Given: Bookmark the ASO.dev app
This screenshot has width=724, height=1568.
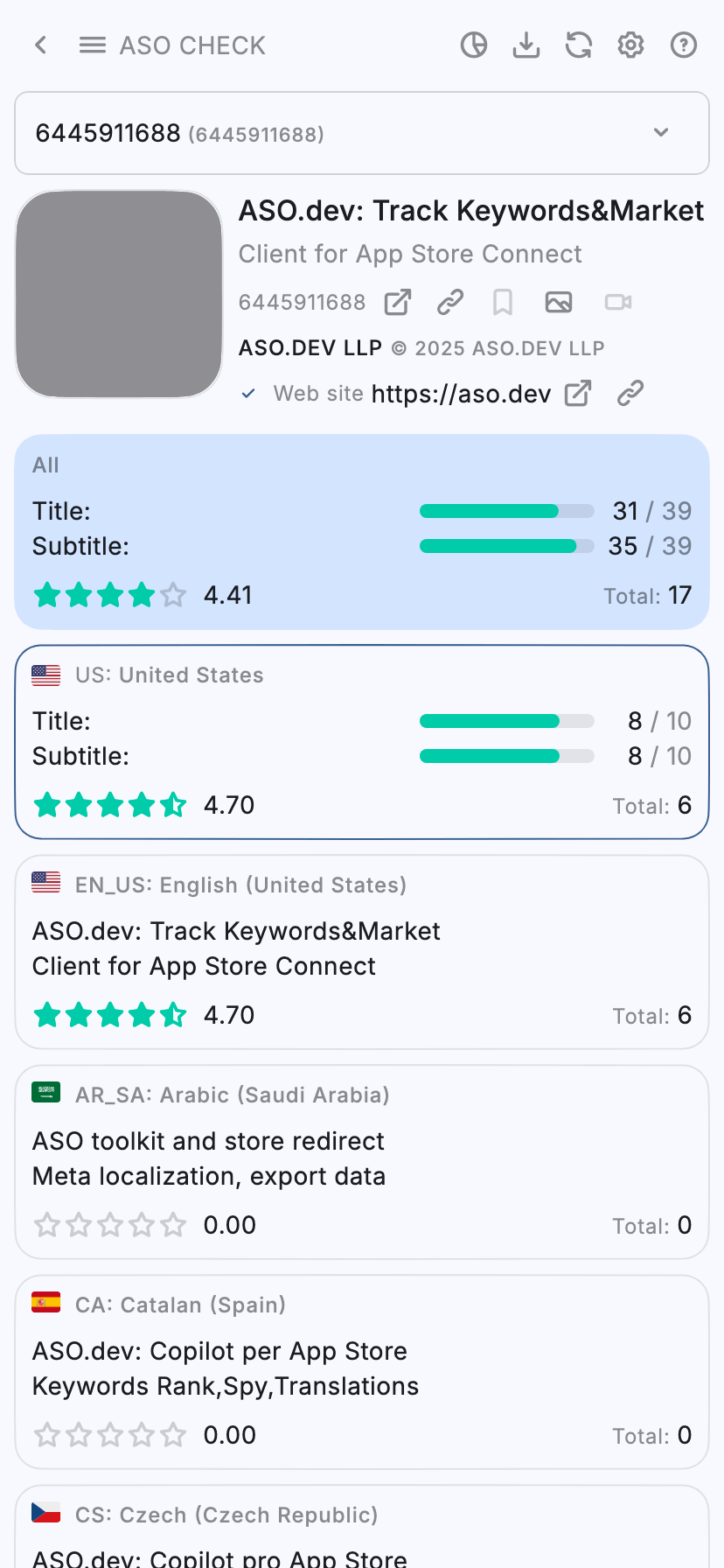Looking at the screenshot, I should pyautogui.click(x=502, y=302).
